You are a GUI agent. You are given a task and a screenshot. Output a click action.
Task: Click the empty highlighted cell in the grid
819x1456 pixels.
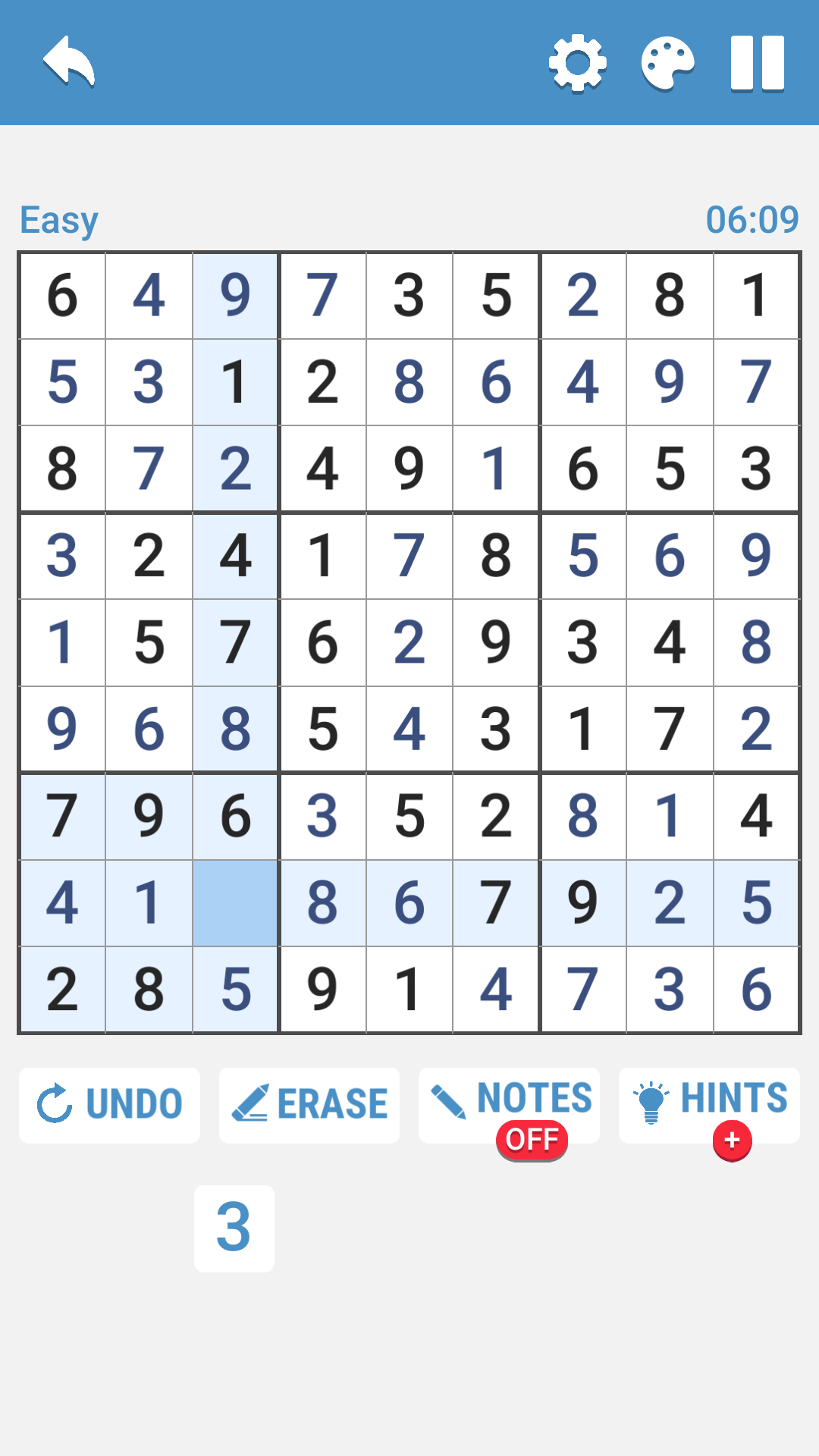pyautogui.click(x=235, y=902)
